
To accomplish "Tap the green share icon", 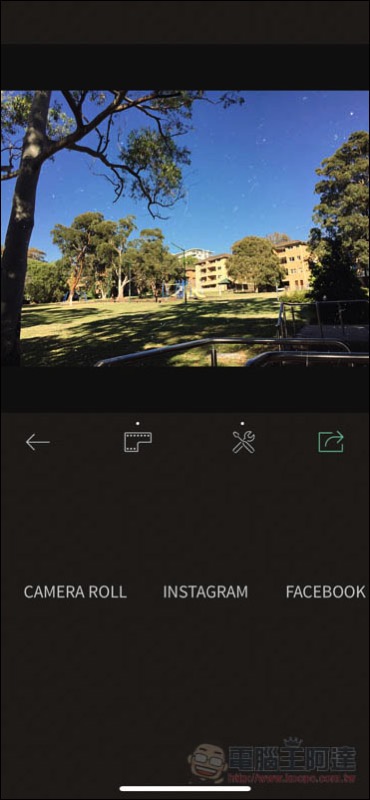I will click(x=331, y=442).
